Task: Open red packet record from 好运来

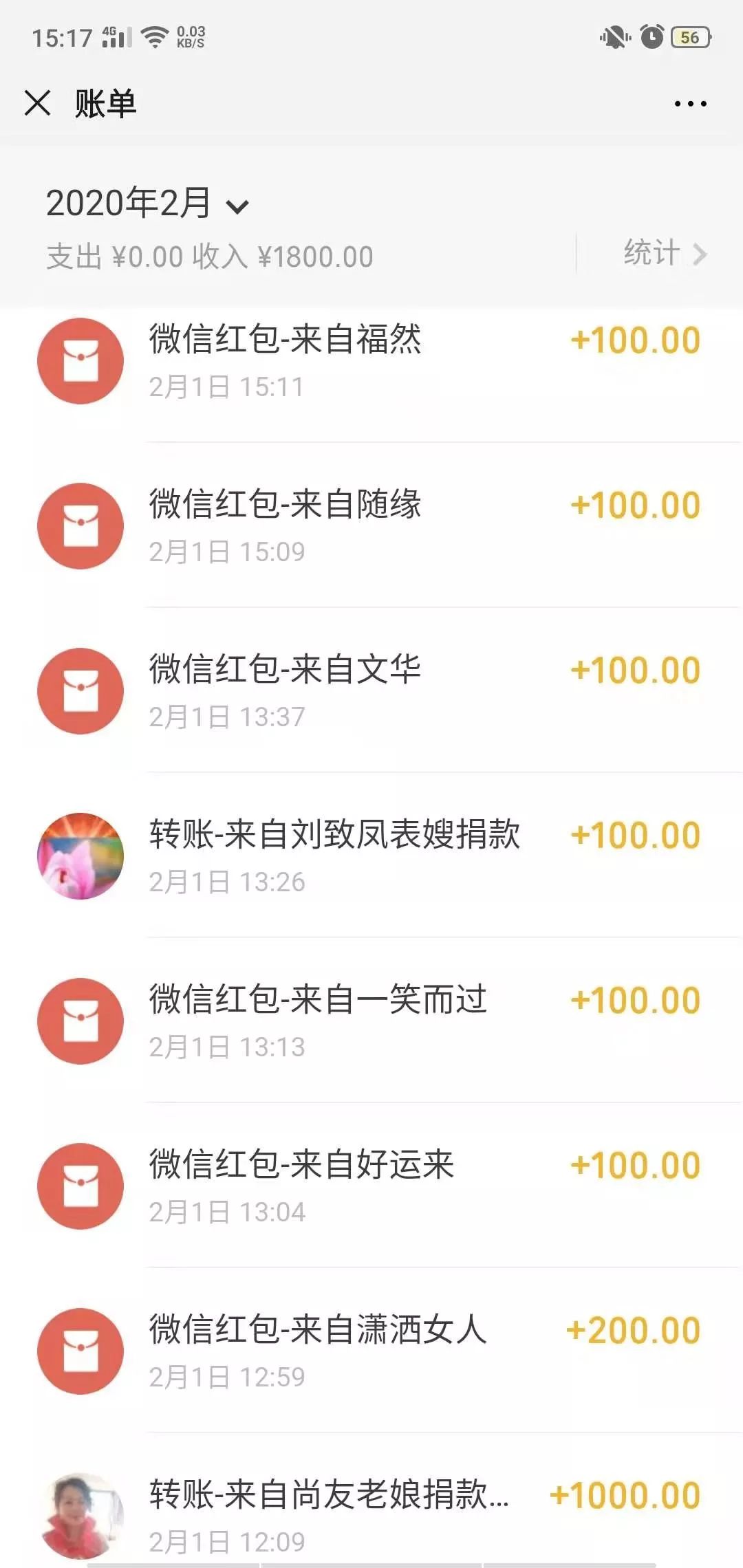Action: [x=371, y=1186]
